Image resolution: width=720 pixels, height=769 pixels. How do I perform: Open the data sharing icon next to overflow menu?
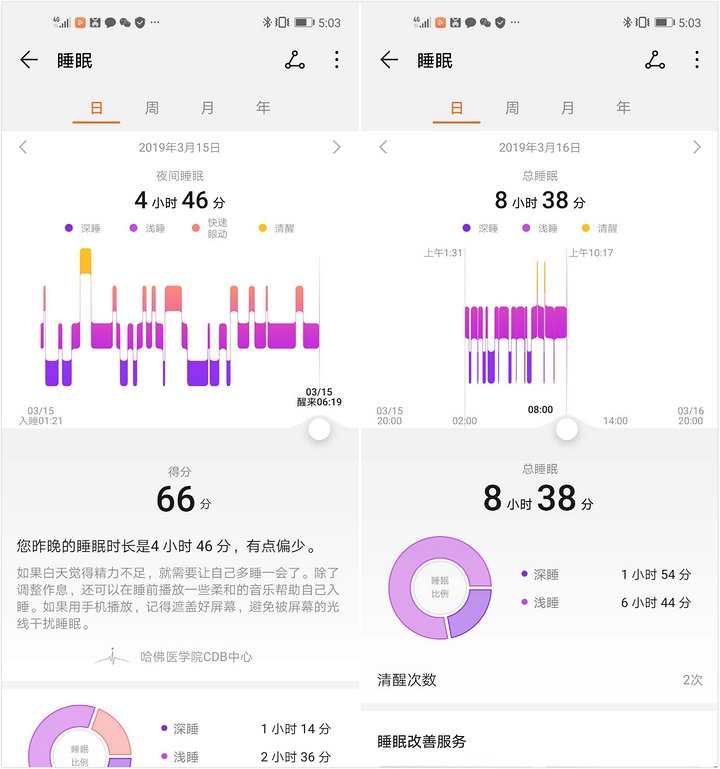click(293, 60)
